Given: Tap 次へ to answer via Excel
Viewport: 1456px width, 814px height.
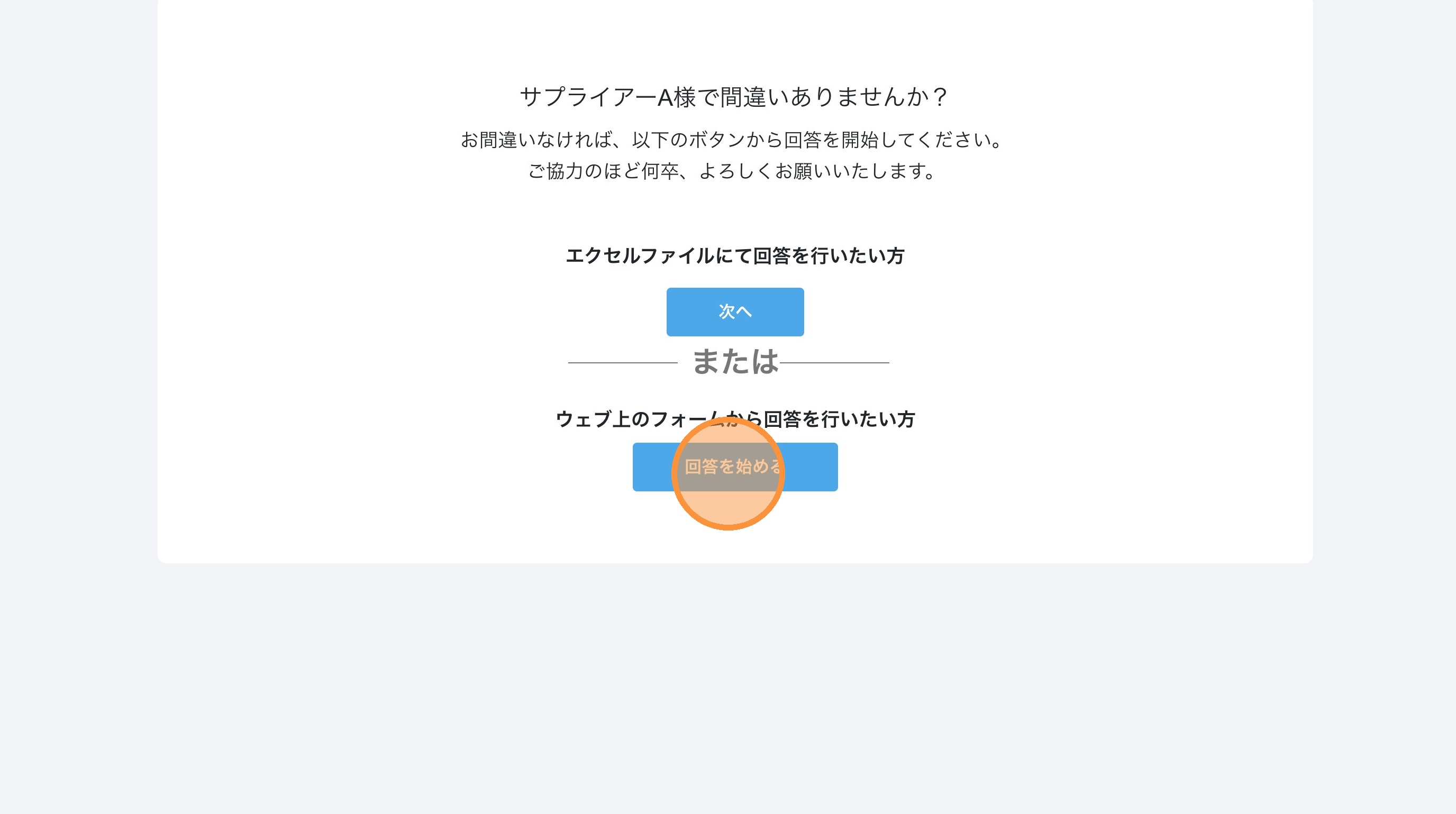Looking at the screenshot, I should tap(735, 312).
